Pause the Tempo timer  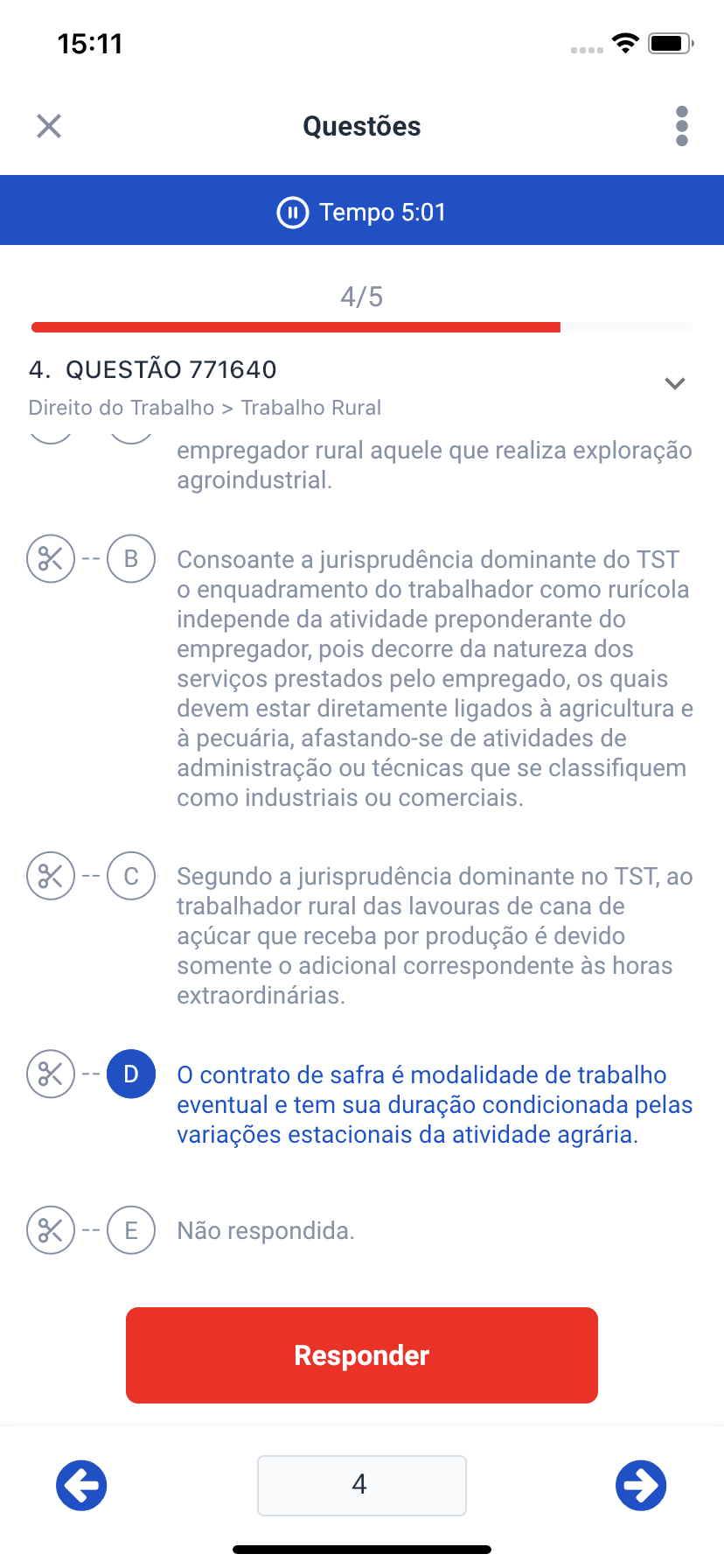pyautogui.click(x=293, y=213)
